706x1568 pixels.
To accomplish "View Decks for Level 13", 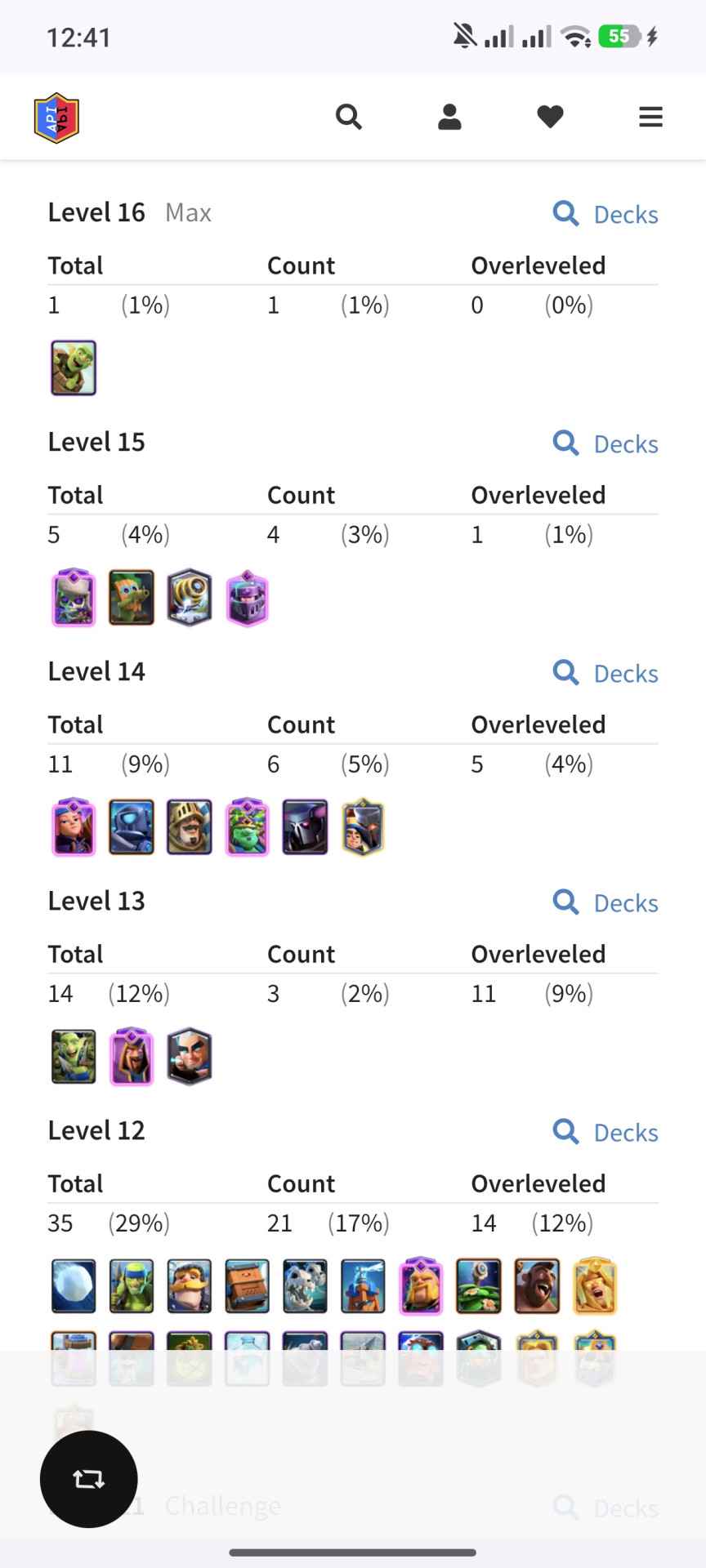I will click(x=605, y=902).
